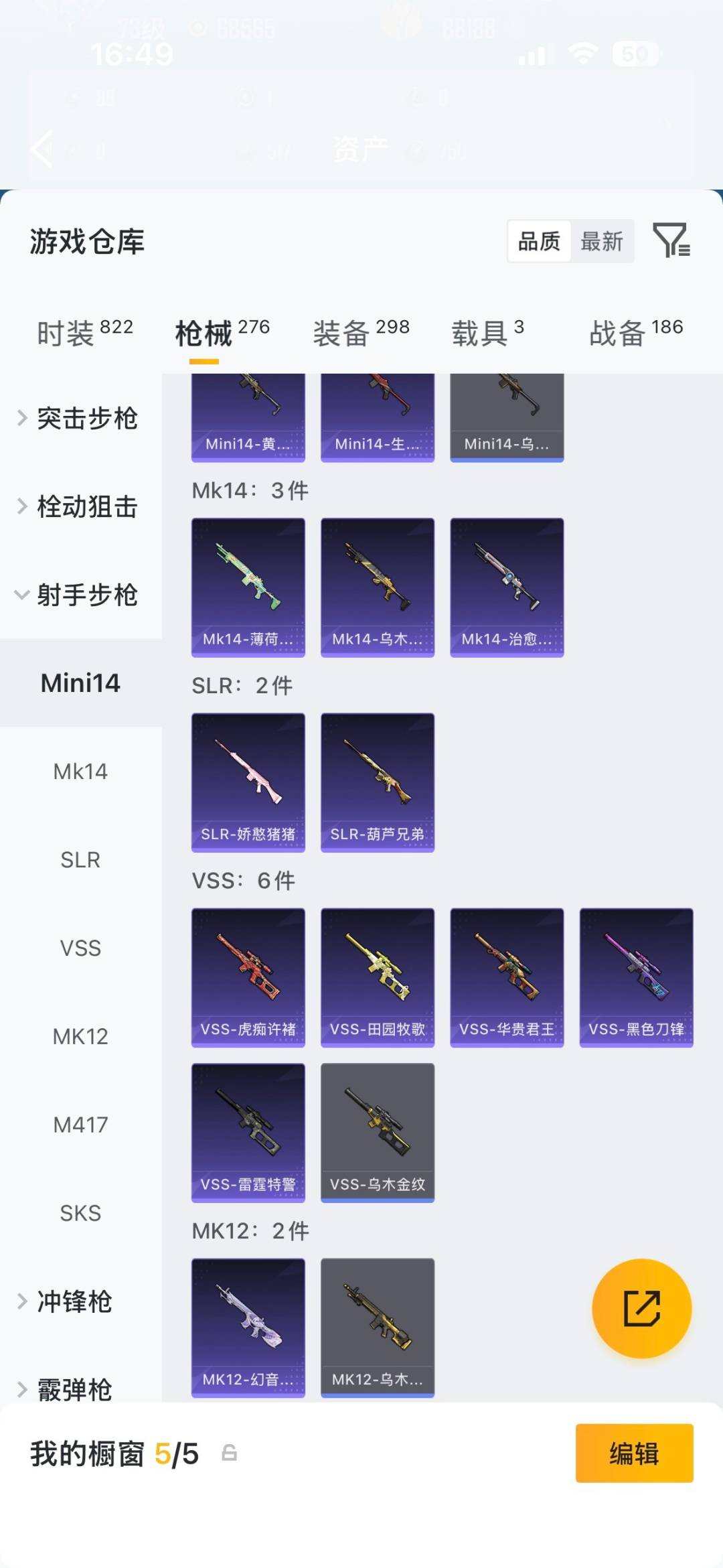Sort warehouse by 最新

coord(602,241)
